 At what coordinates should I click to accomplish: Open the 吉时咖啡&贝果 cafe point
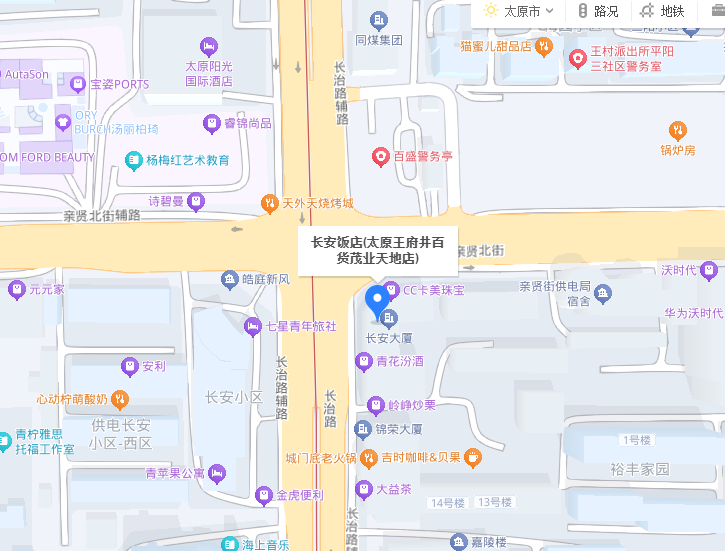point(474,457)
